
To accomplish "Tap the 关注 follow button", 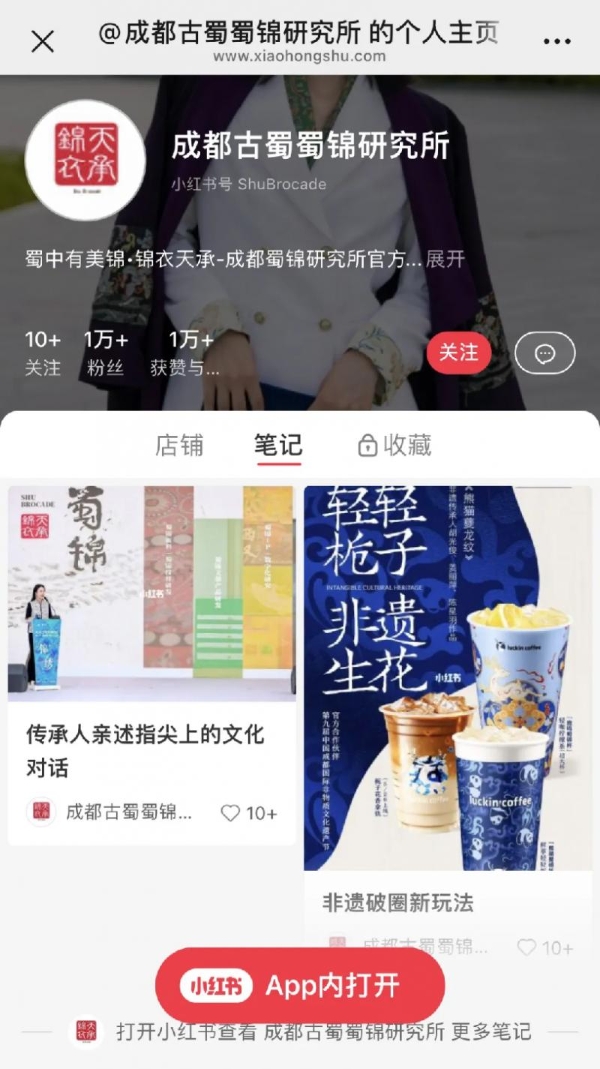I will coord(459,353).
